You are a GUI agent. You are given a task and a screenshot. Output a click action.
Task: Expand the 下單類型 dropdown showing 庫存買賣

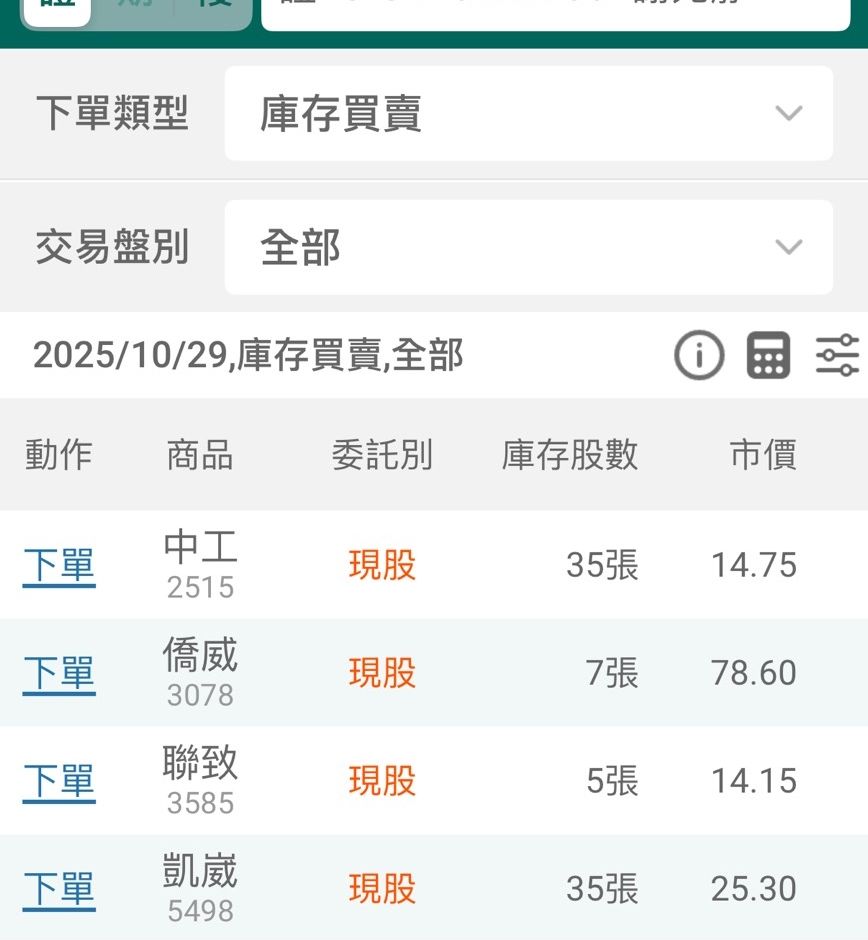pyautogui.click(x=528, y=113)
